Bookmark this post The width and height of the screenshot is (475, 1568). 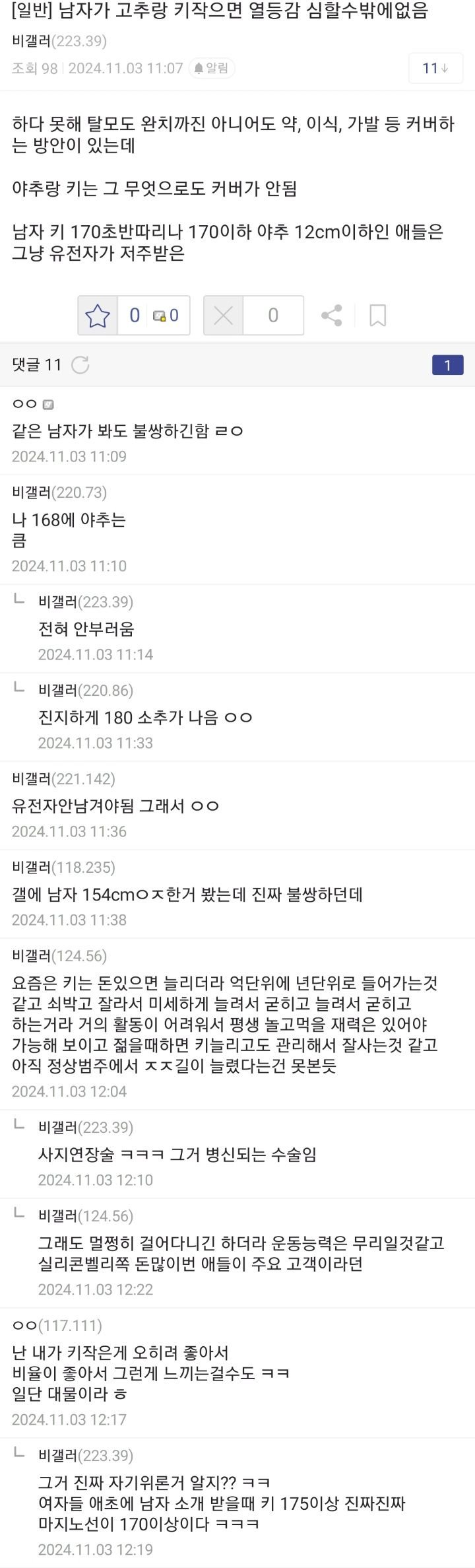coord(377,316)
